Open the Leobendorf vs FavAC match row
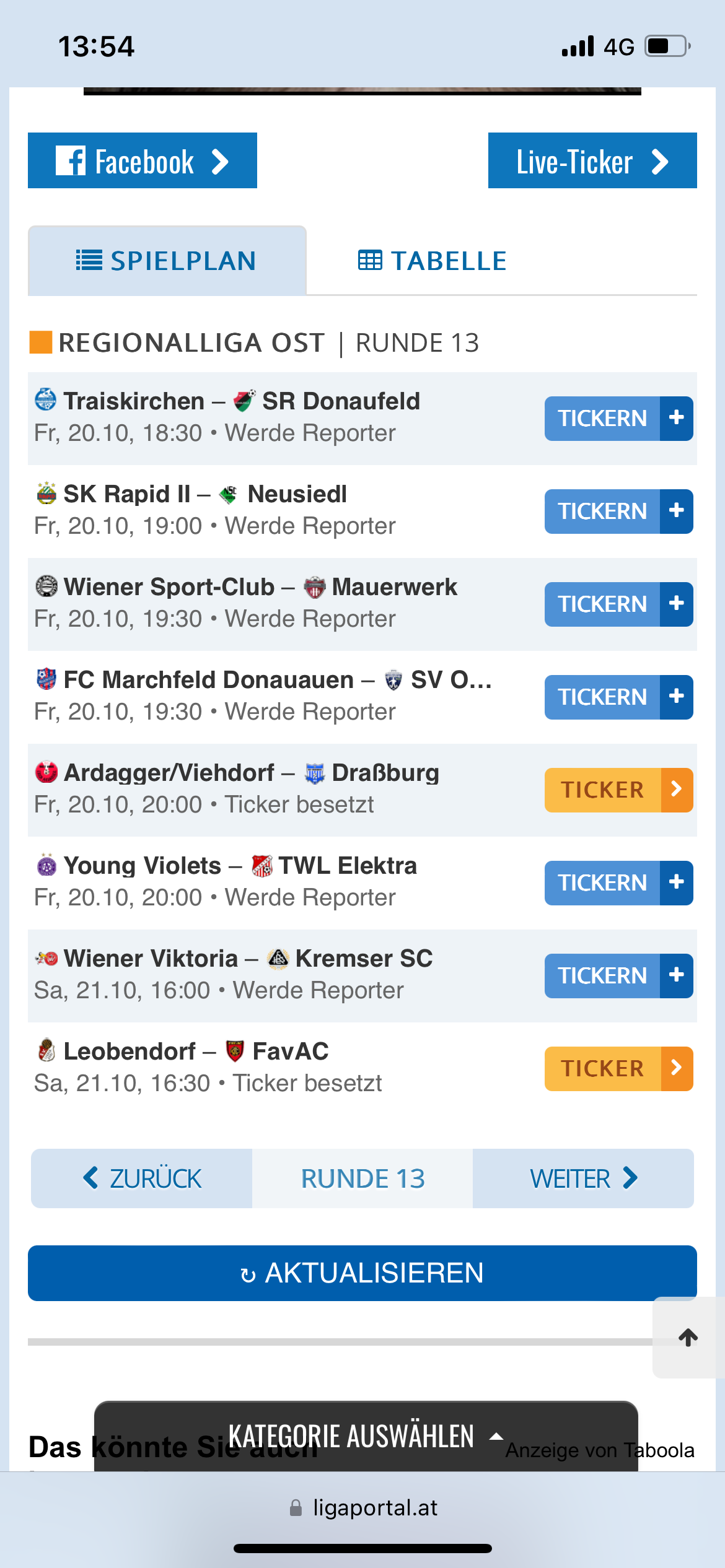 coord(362,1069)
